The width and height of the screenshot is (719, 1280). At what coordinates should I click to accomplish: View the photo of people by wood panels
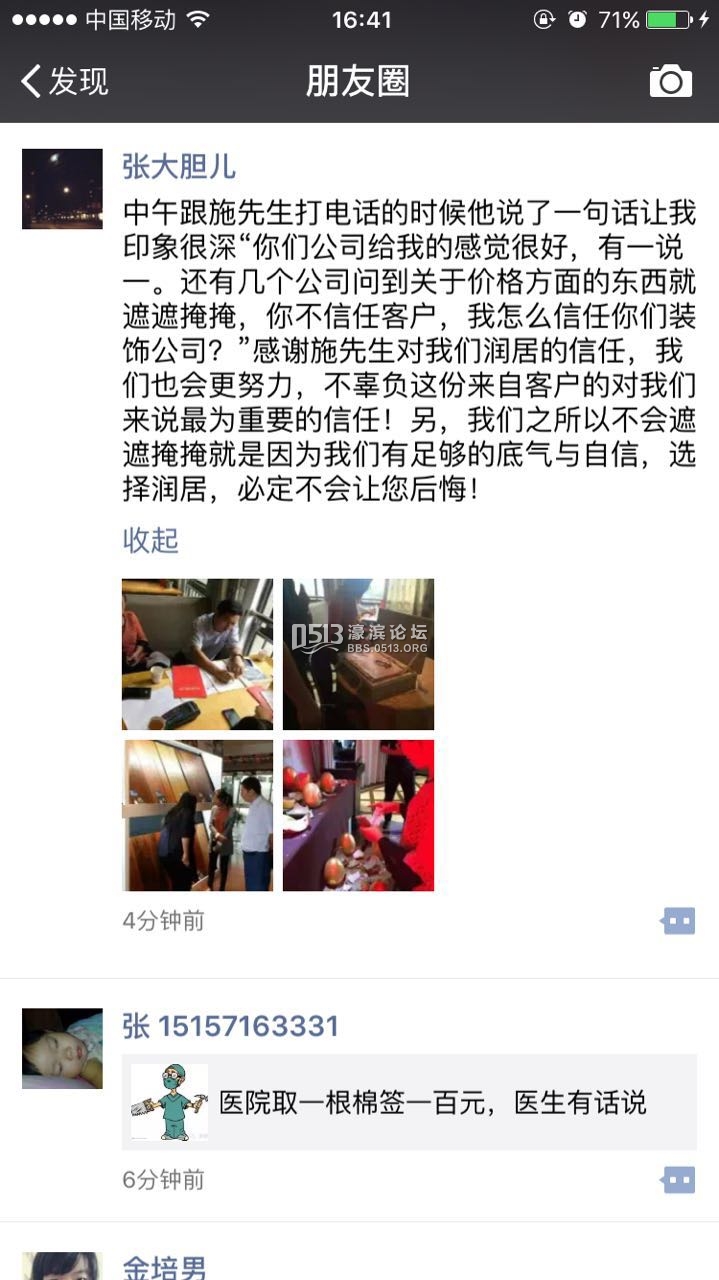click(197, 815)
